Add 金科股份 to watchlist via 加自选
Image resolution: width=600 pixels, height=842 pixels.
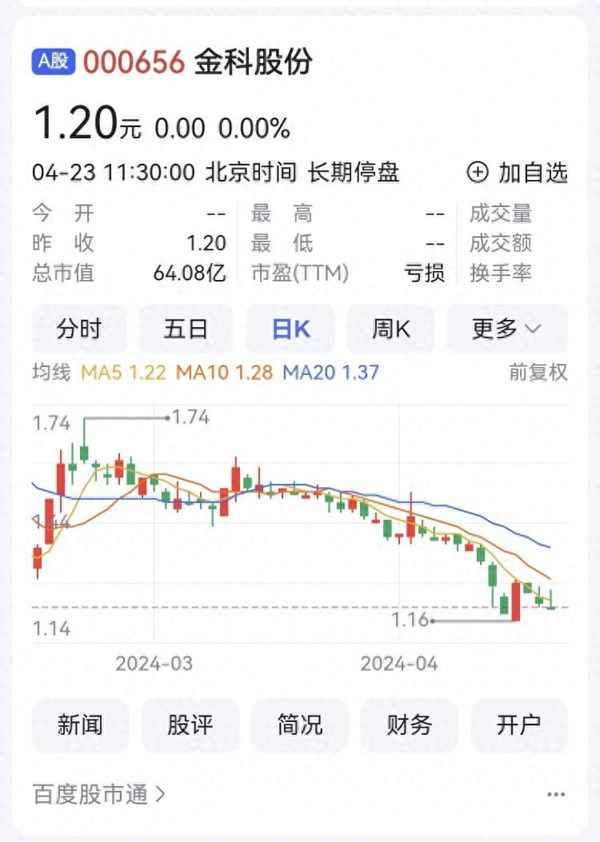(x=518, y=173)
